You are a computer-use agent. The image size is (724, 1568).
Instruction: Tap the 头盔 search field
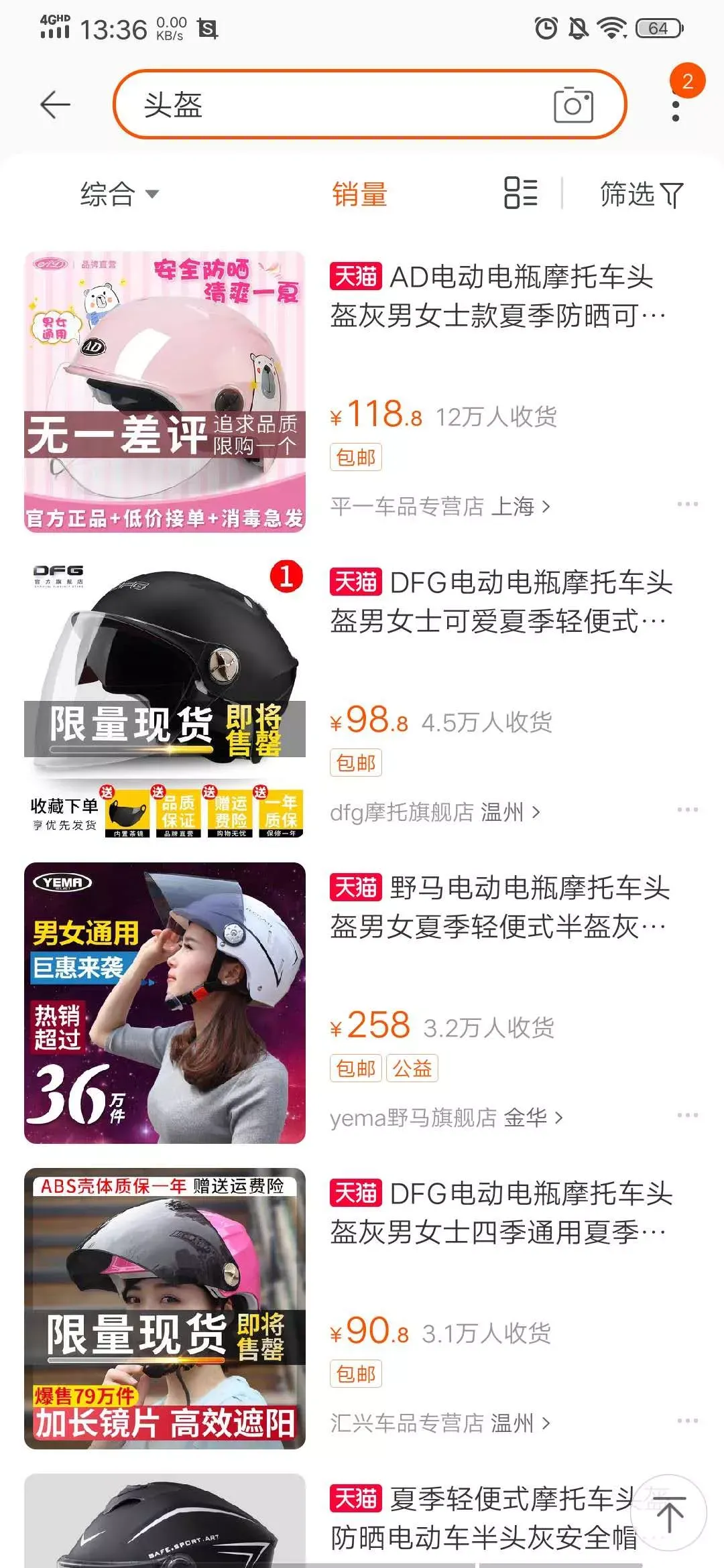pos(335,105)
